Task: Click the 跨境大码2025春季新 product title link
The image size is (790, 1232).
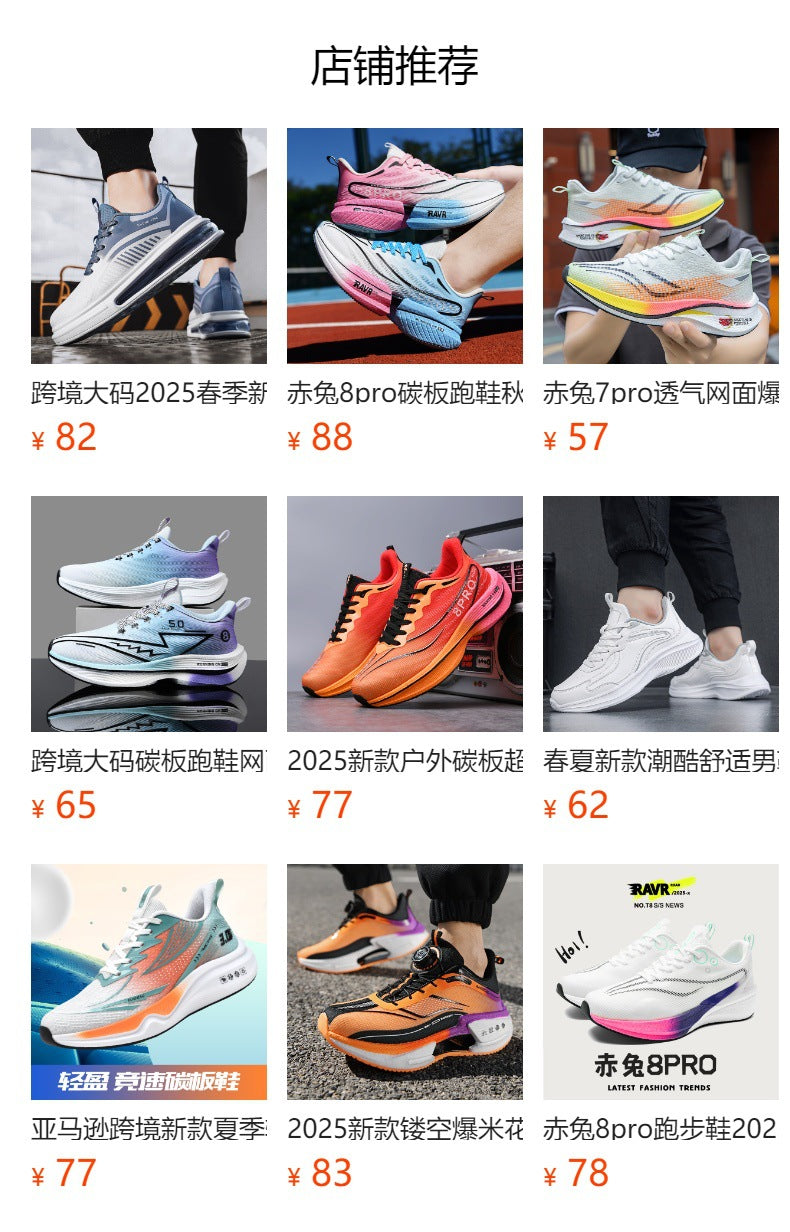Action: [x=145, y=390]
